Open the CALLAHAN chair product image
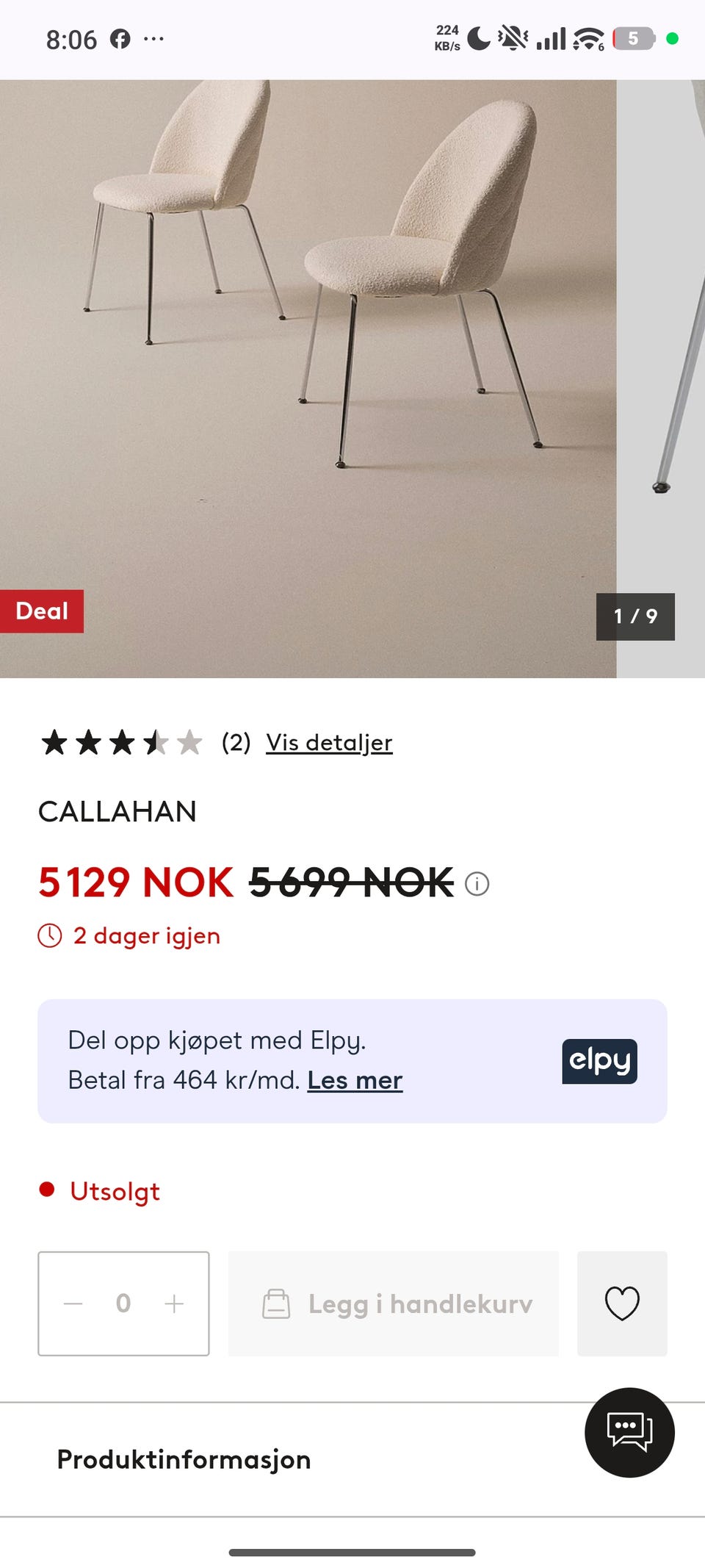Viewport: 705px width, 1568px height. click(x=308, y=378)
